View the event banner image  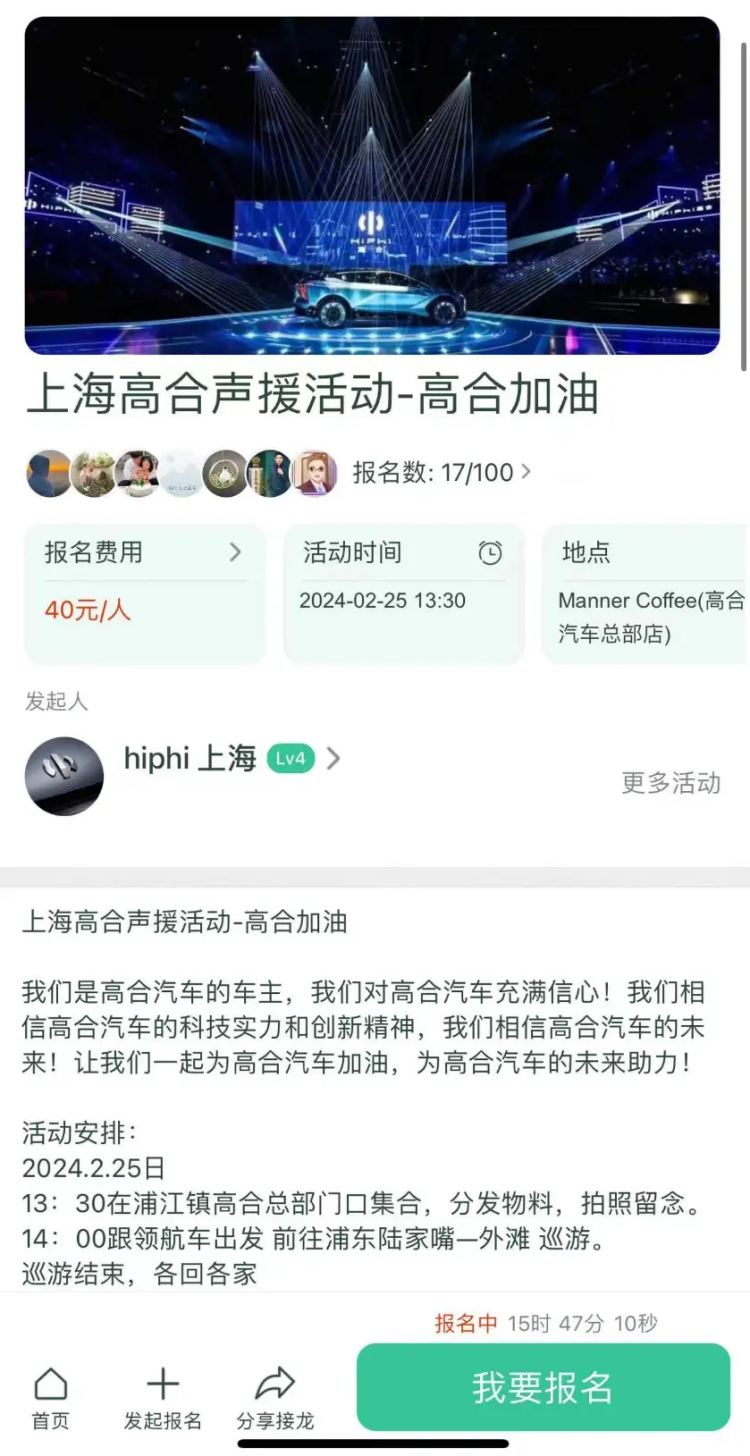point(372,186)
